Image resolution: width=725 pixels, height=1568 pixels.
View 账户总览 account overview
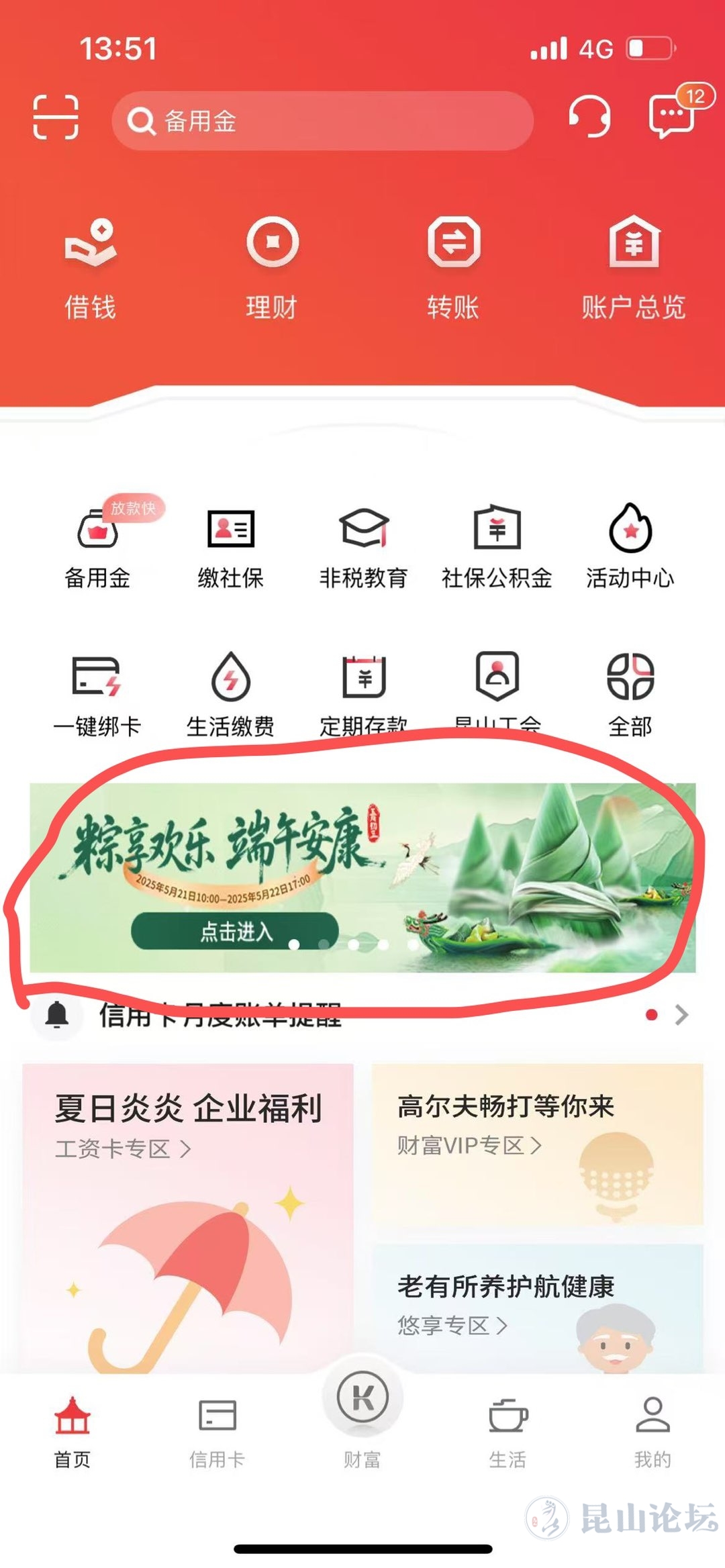click(634, 268)
